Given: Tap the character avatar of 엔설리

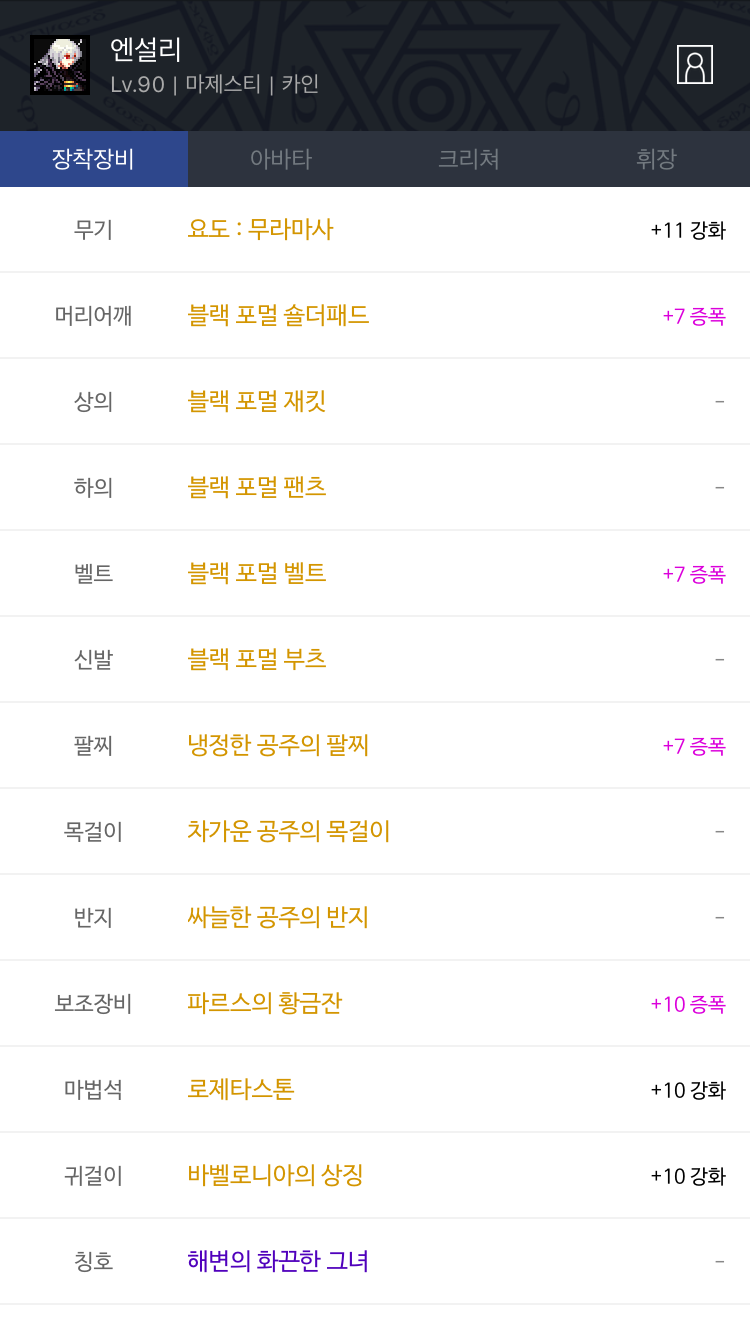Looking at the screenshot, I should coord(60,65).
